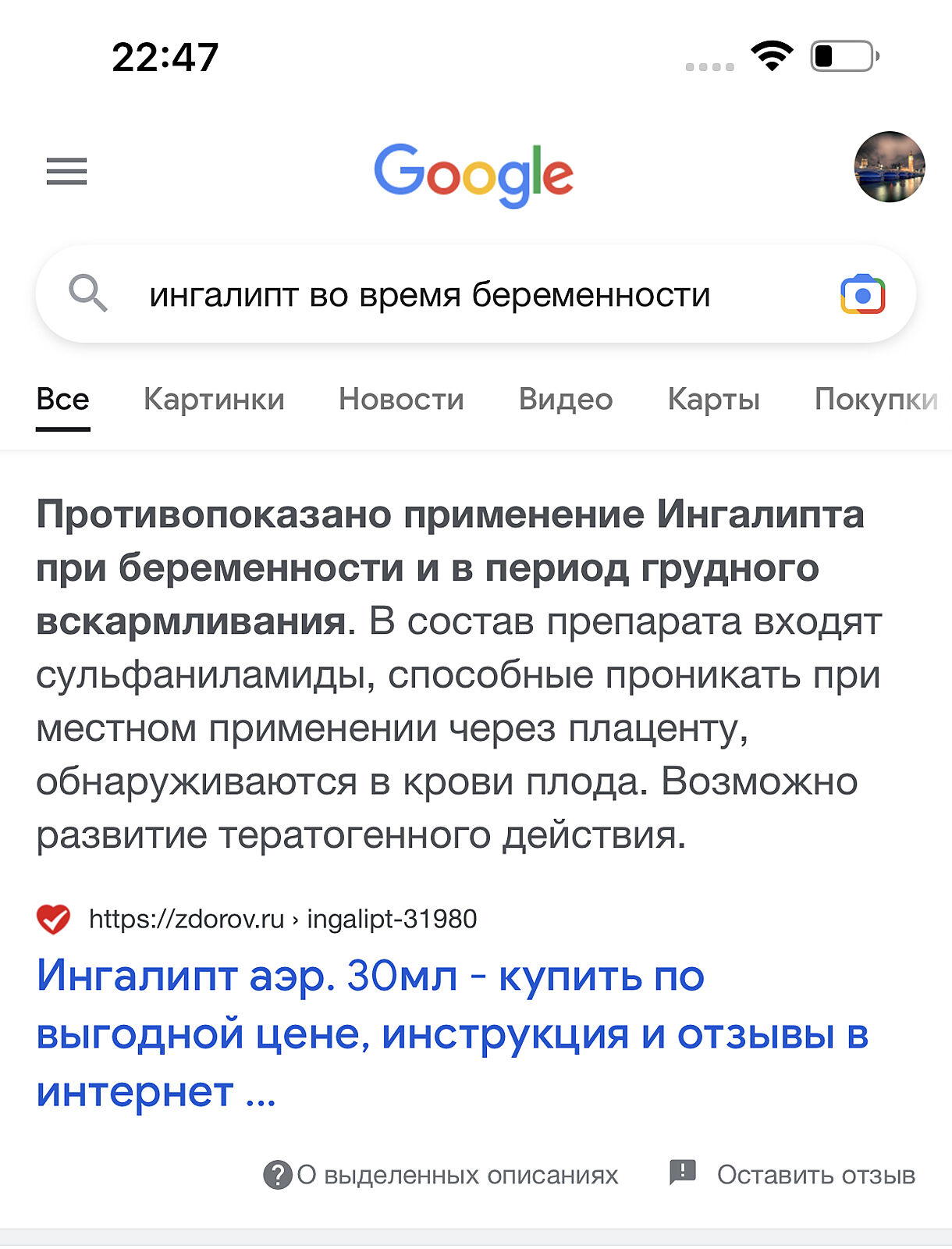Image resolution: width=952 pixels, height=1249 pixels.
Task: Search with Google Lens camera icon
Action: [862, 295]
